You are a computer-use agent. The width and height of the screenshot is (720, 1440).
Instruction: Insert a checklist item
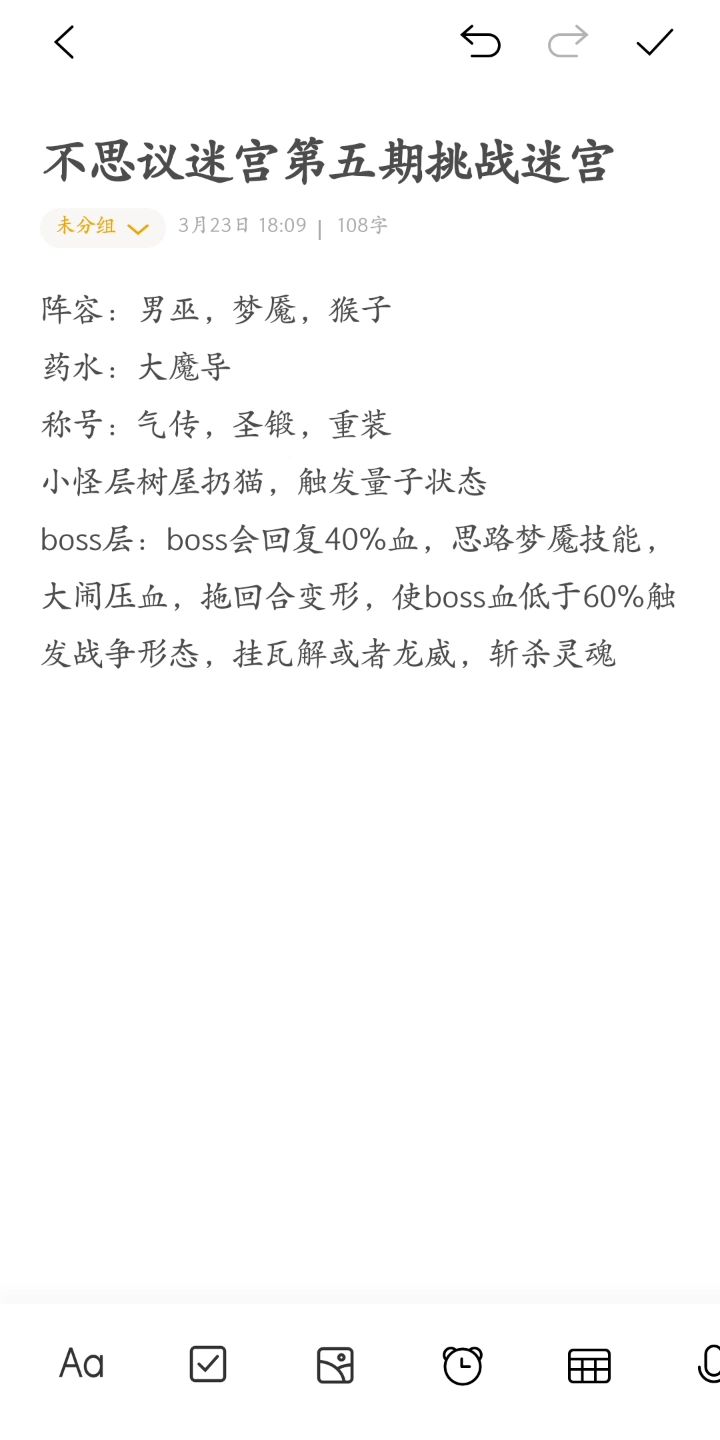pos(208,1364)
